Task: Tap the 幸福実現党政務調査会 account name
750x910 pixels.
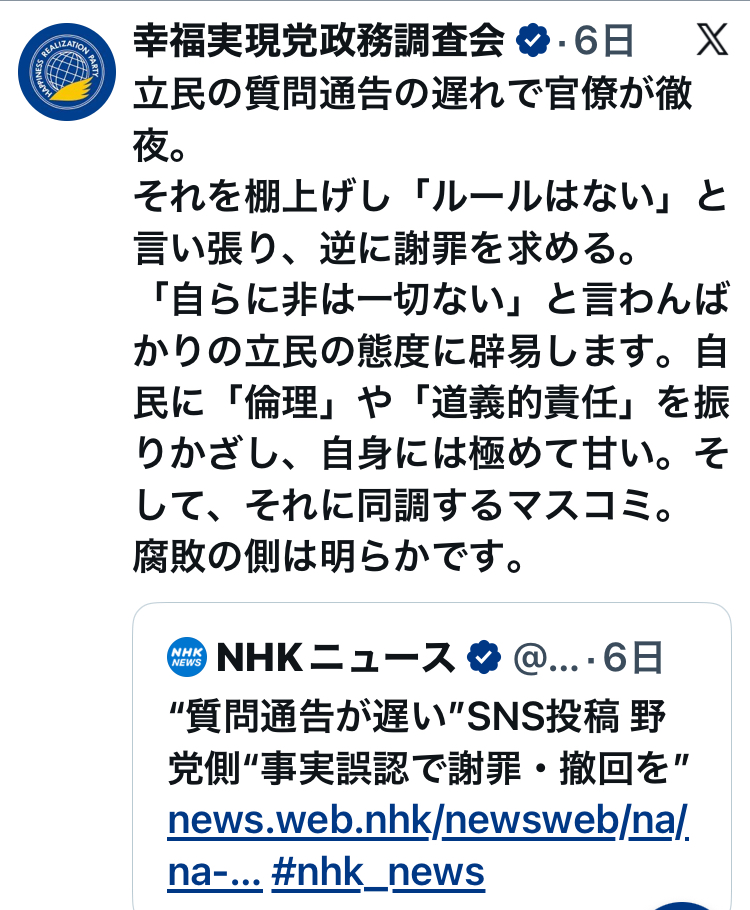Action: 319,41
